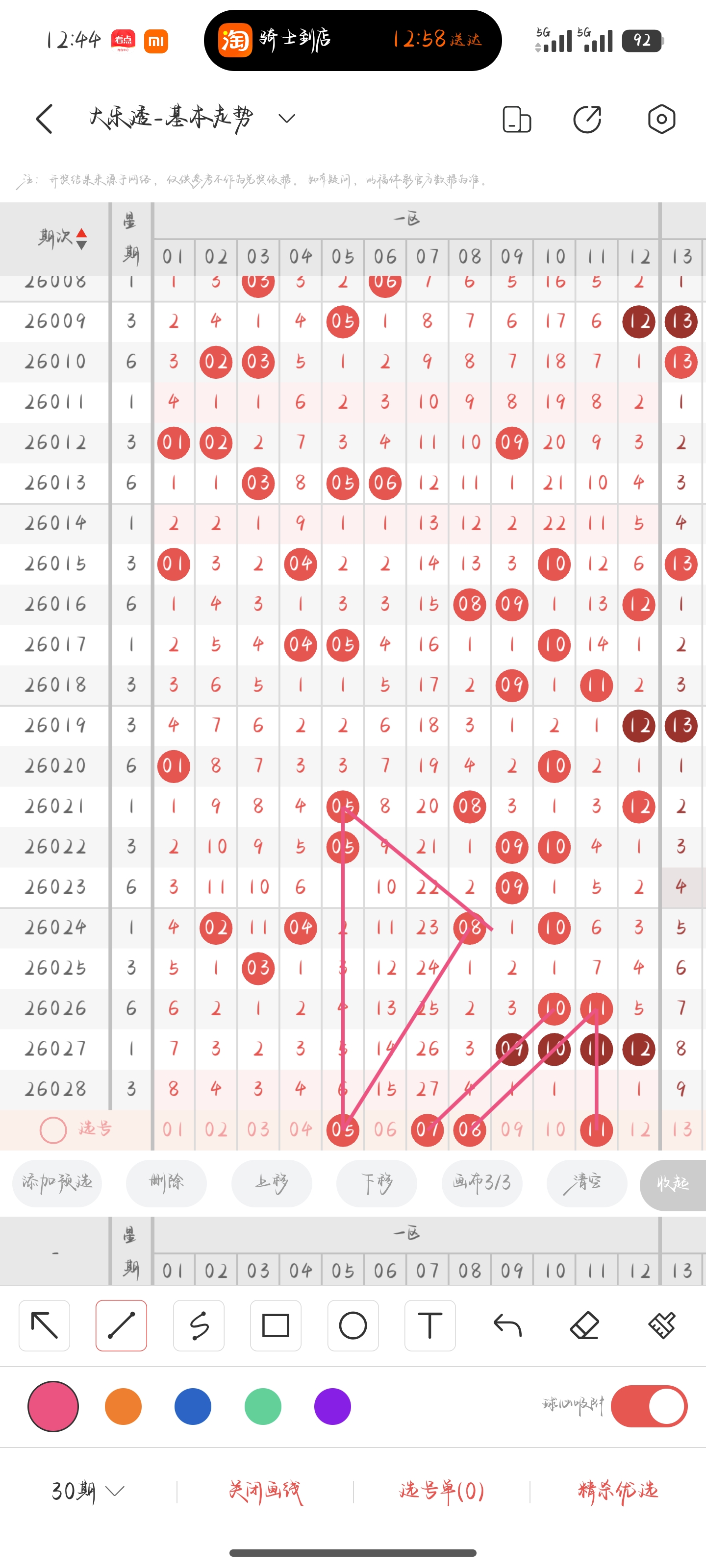This screenshot has height=1568, width=706.
Task: Expand the 大乐透-基本走势 chart type dropdown
Action: [x=286, y=118]
